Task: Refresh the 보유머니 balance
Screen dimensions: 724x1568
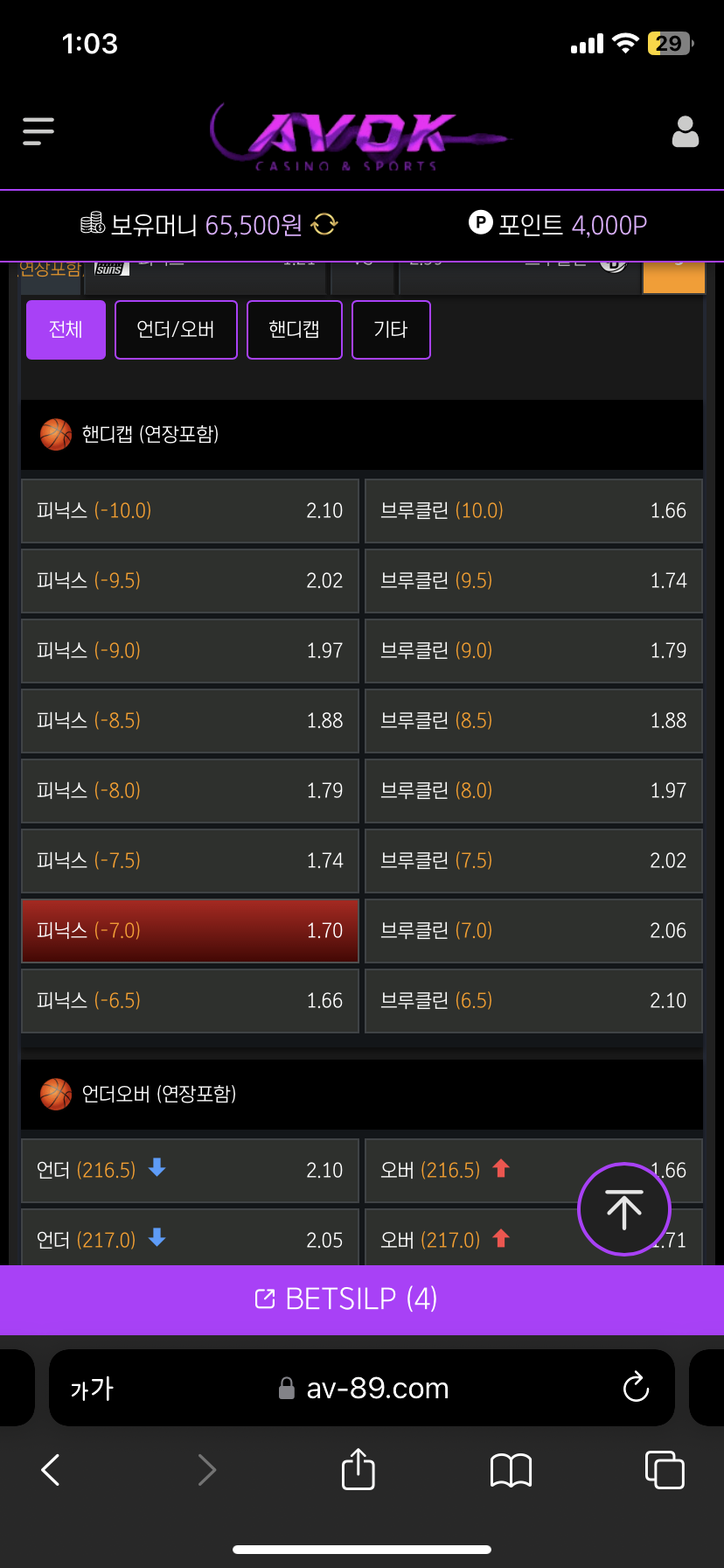Action: coord(324,225)
